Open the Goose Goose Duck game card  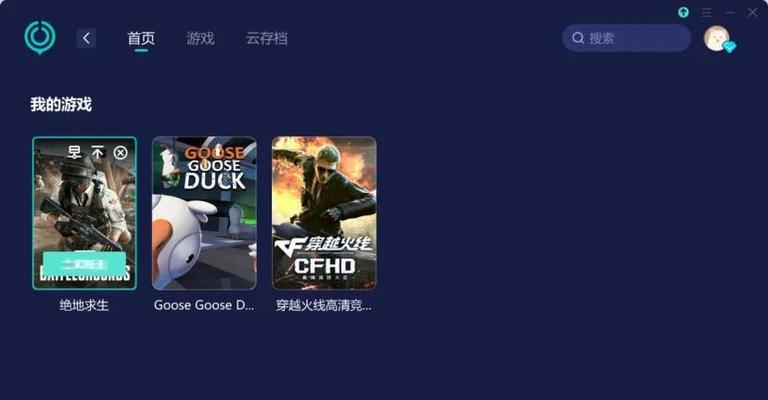click(204, 213)
